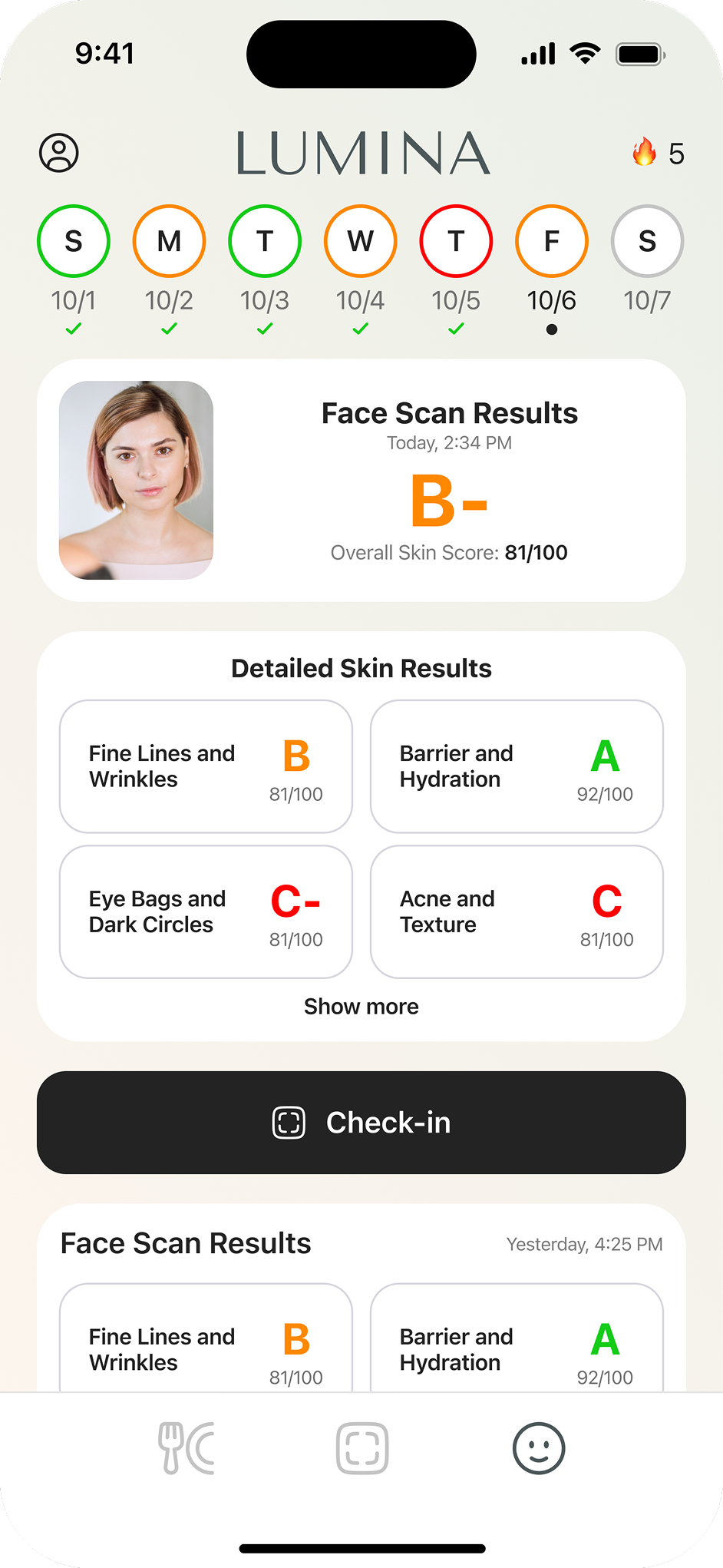Tap the cellular signal icon
The width and height of the screenshot is (723, 1568).
click(538, 53)
